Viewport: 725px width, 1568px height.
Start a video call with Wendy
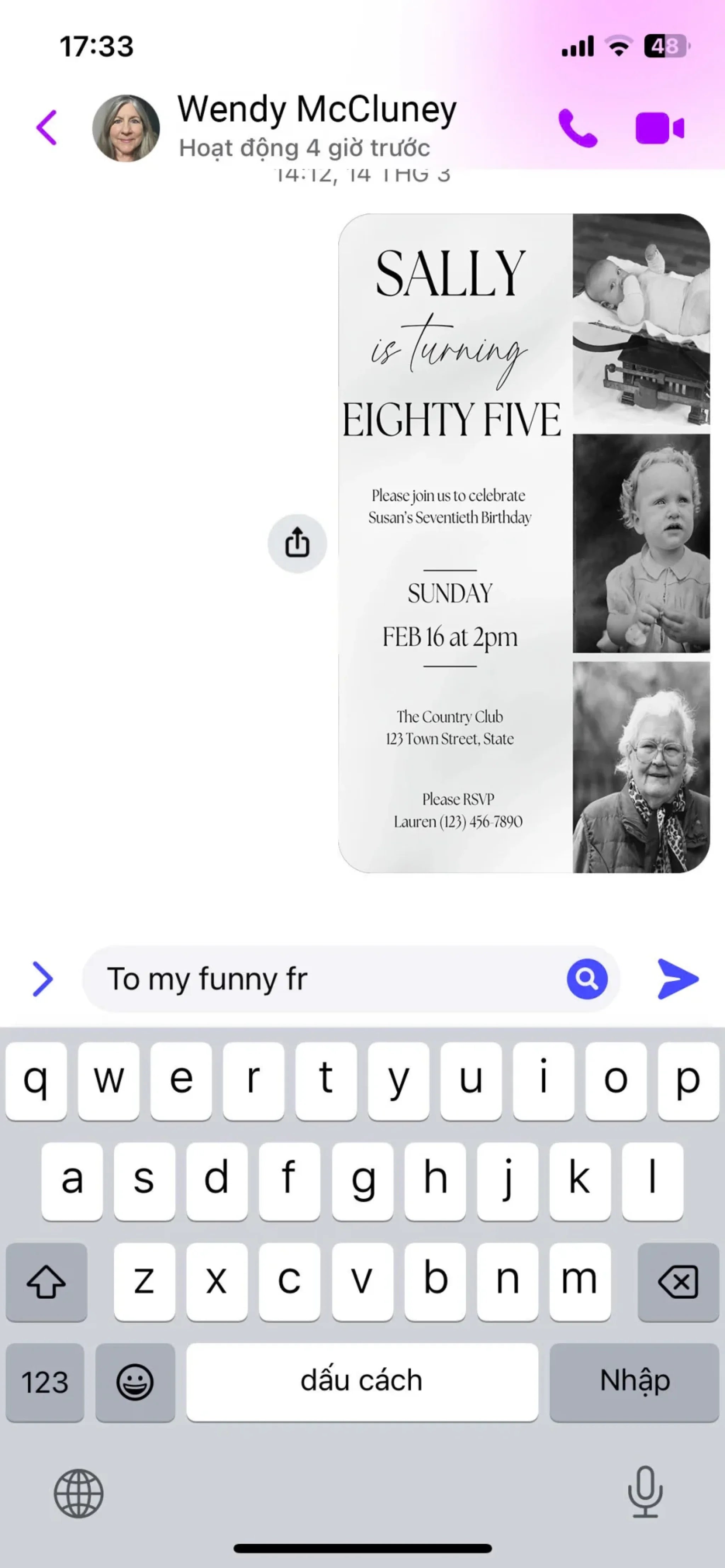click(x=659, y=128)
